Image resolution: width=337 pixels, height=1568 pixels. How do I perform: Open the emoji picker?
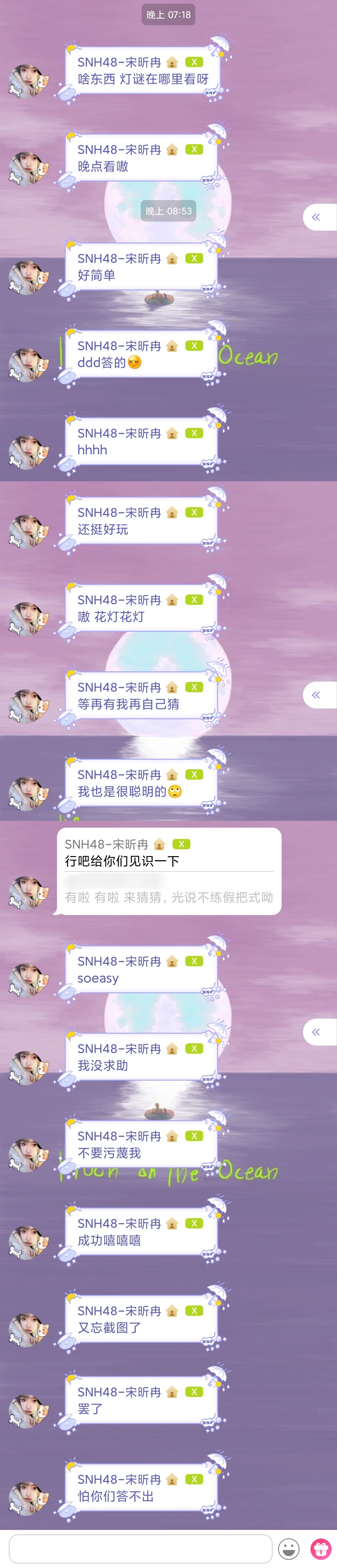[x=288, y=1548]
